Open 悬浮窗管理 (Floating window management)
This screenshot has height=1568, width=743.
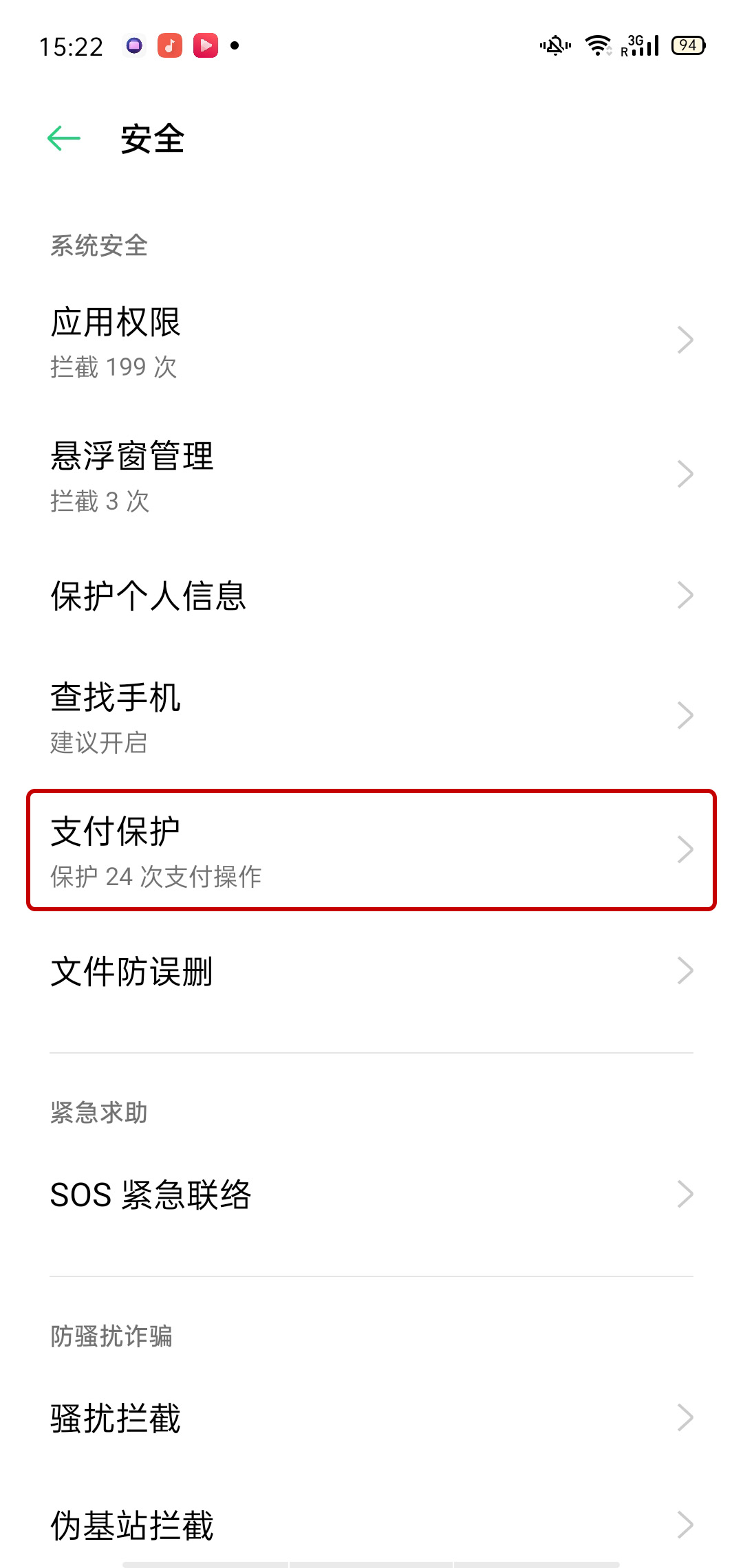275,475
